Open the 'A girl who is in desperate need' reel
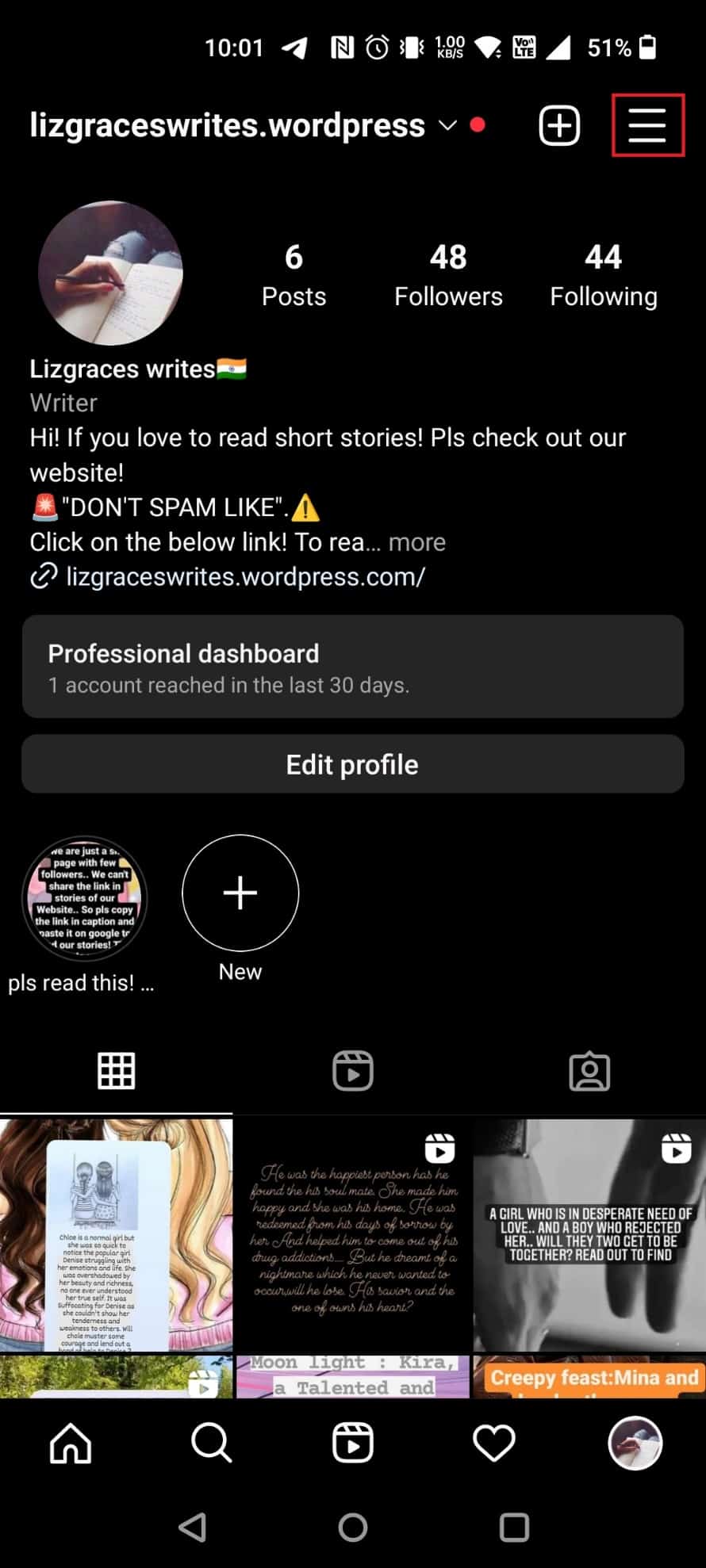 pyautogui.click(x=589, y=1234)
